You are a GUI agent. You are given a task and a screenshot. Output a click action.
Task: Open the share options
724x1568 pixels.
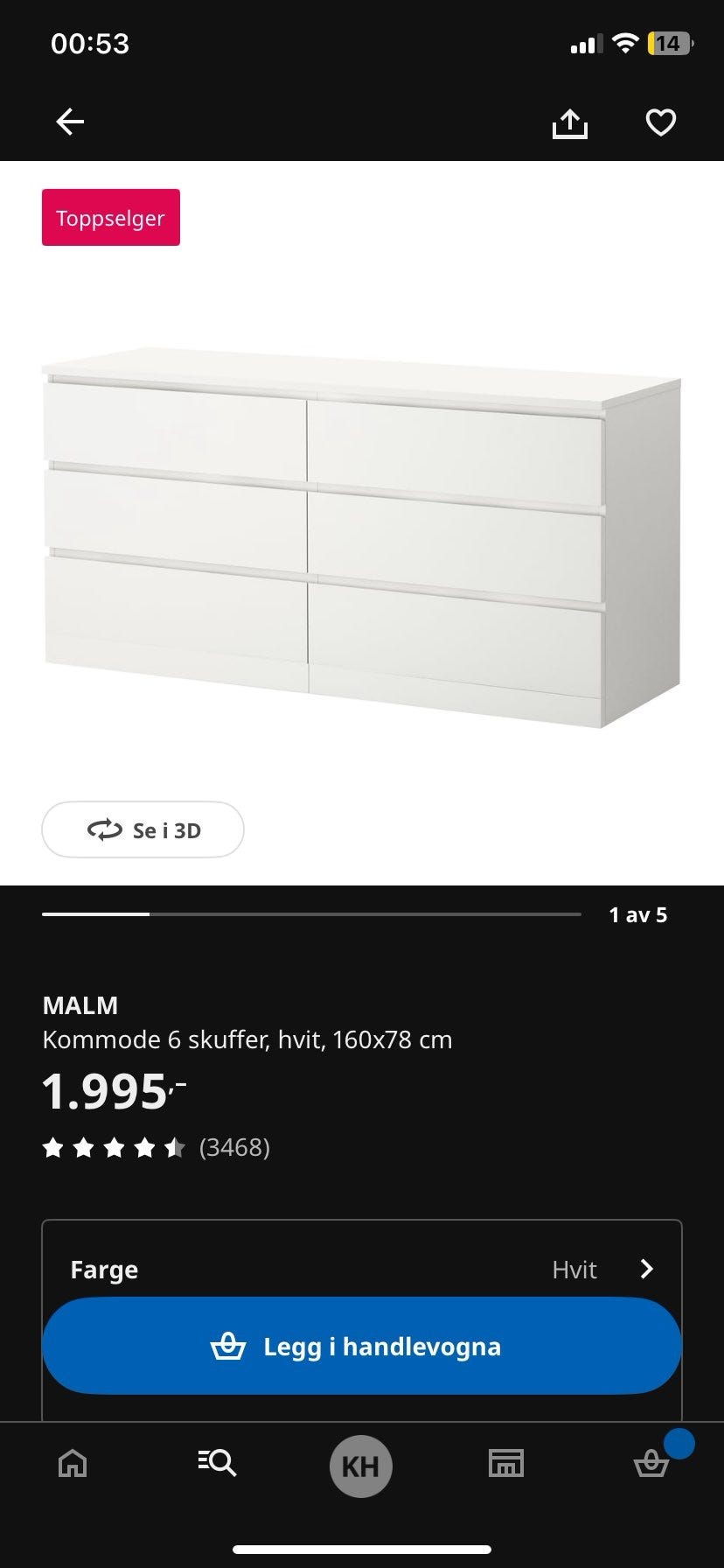570,122
